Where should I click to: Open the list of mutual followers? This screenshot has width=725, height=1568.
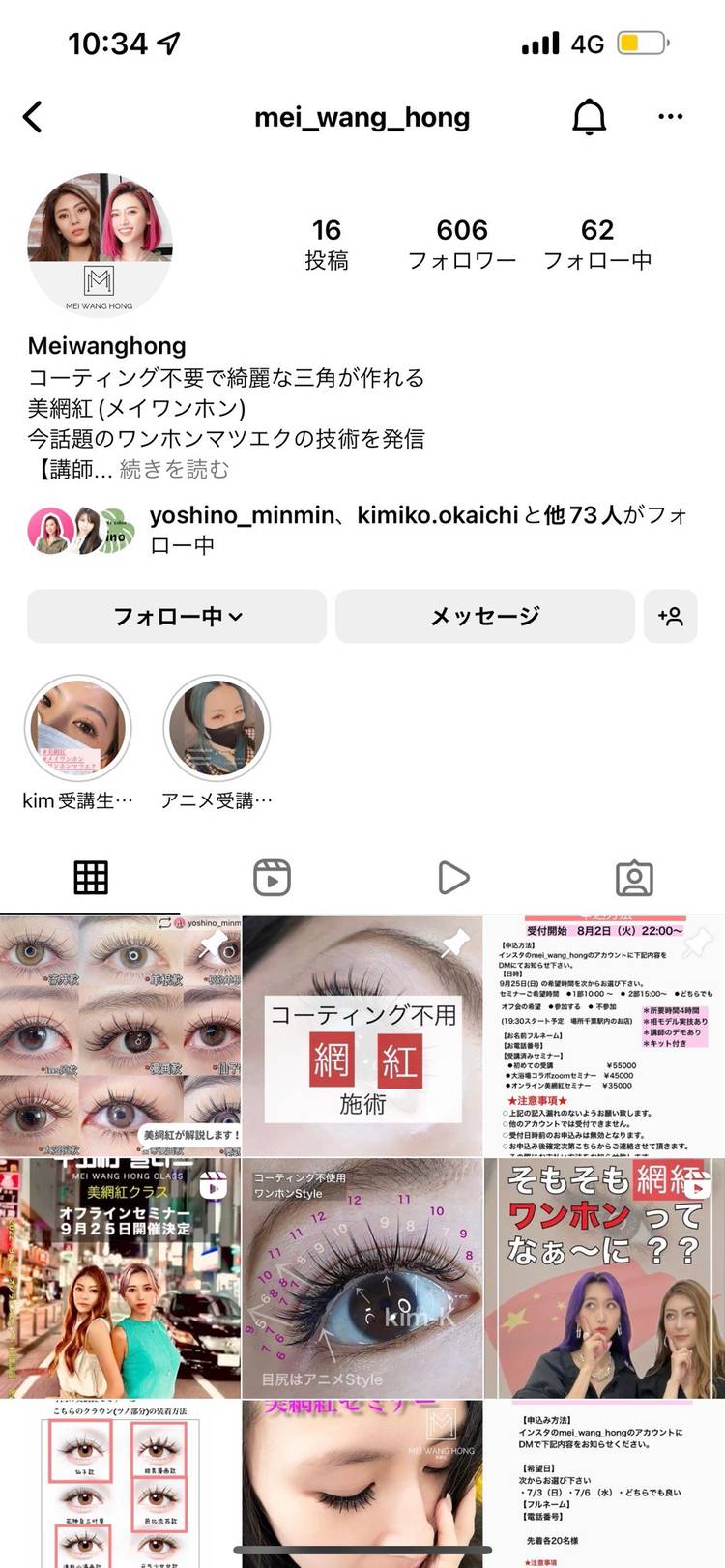click(x=416, y=530)
